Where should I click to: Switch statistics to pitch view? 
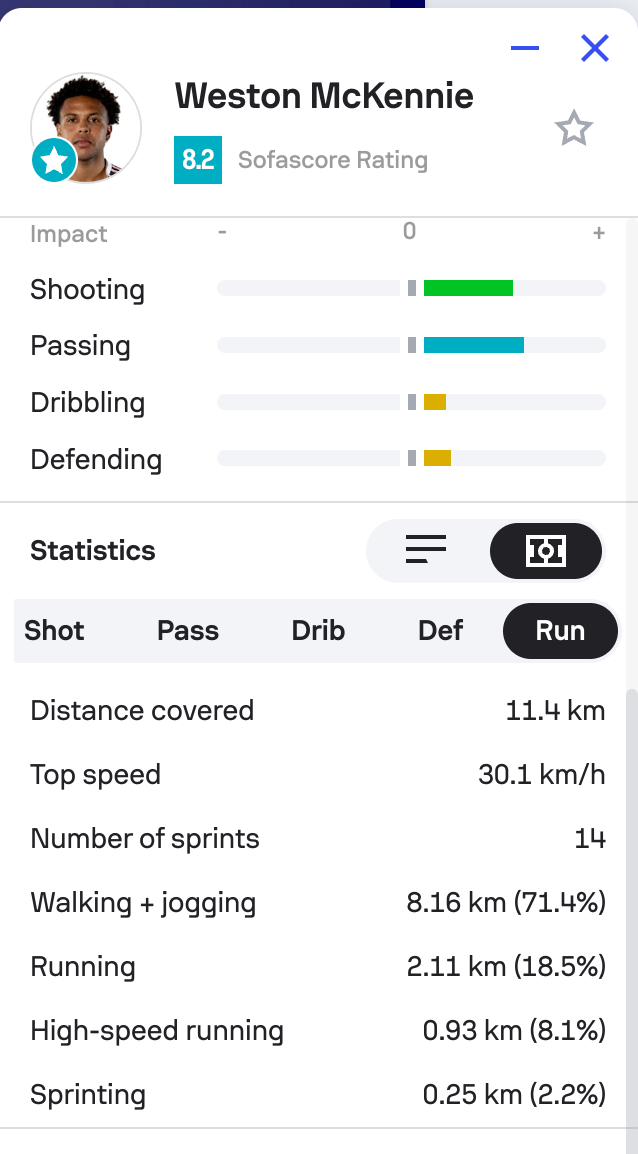(546, 550)
